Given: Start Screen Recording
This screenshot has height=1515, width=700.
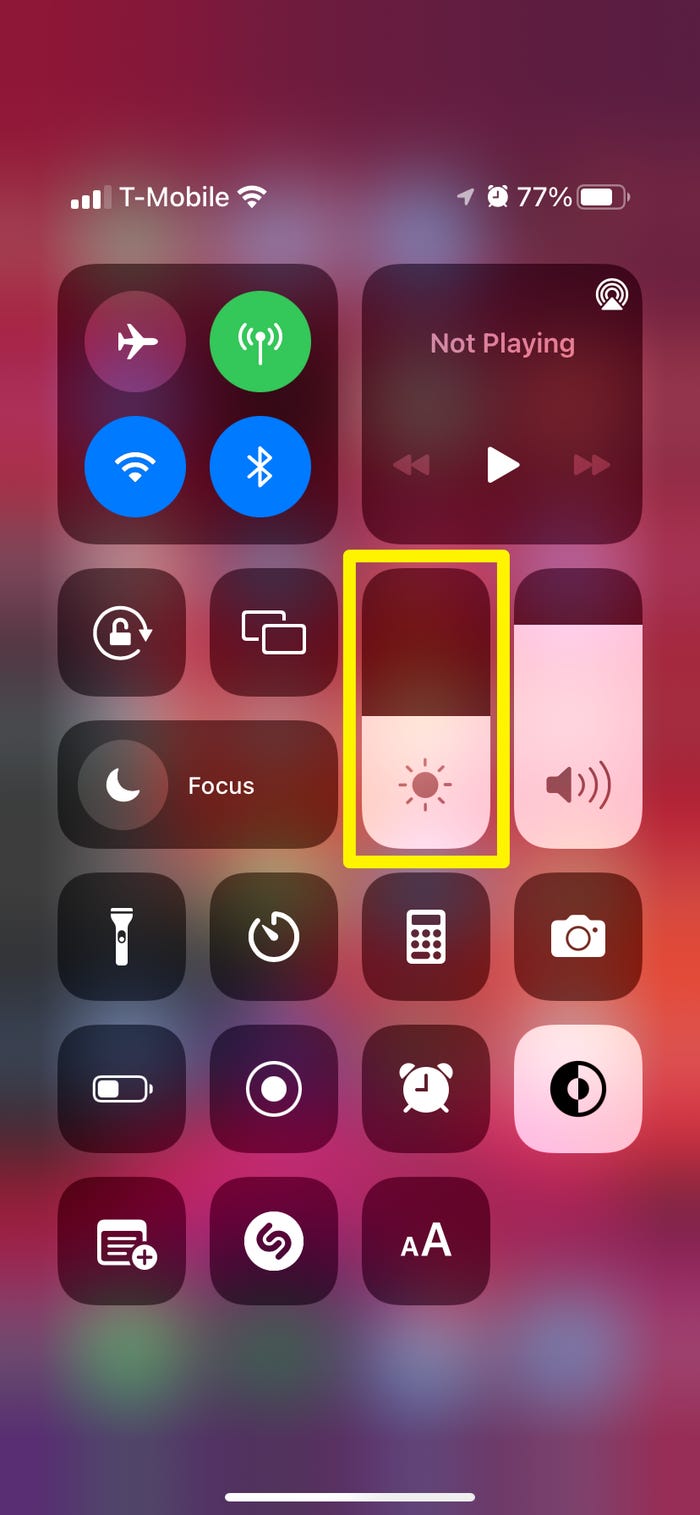Looking at the screenshot, I should (x=274, y=1088).
